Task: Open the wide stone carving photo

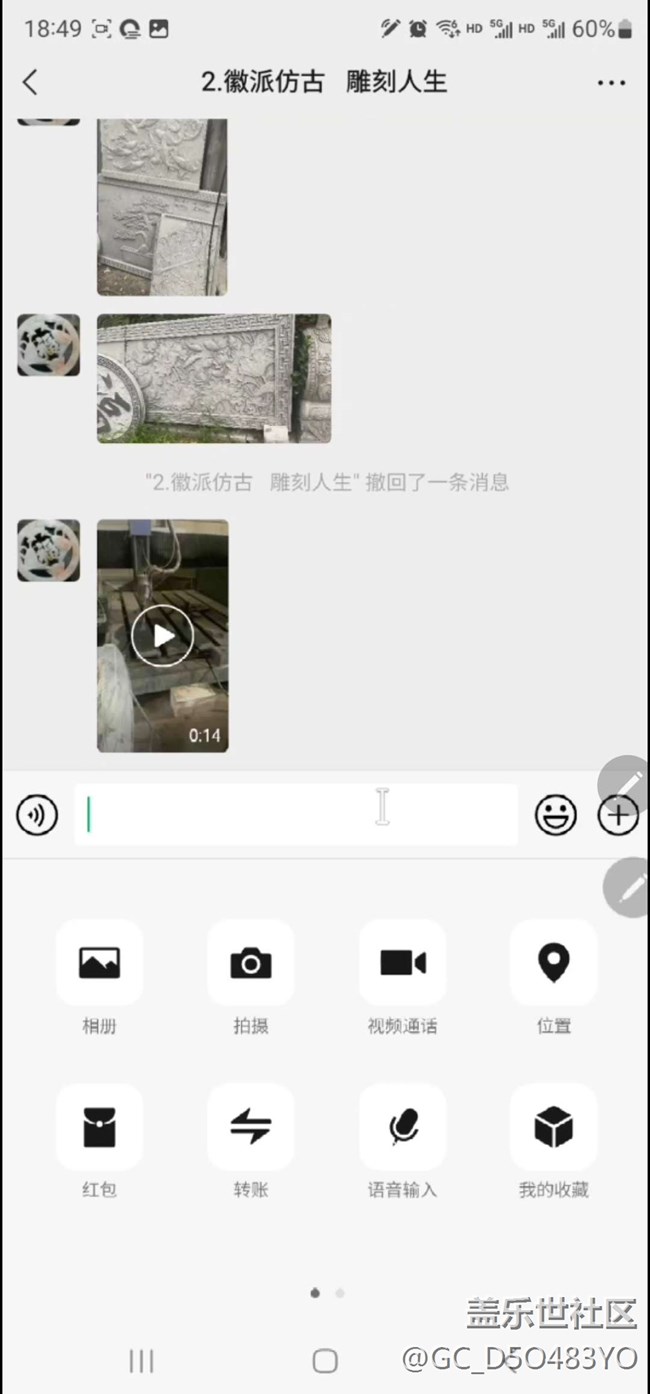Action: pos(214,378)
